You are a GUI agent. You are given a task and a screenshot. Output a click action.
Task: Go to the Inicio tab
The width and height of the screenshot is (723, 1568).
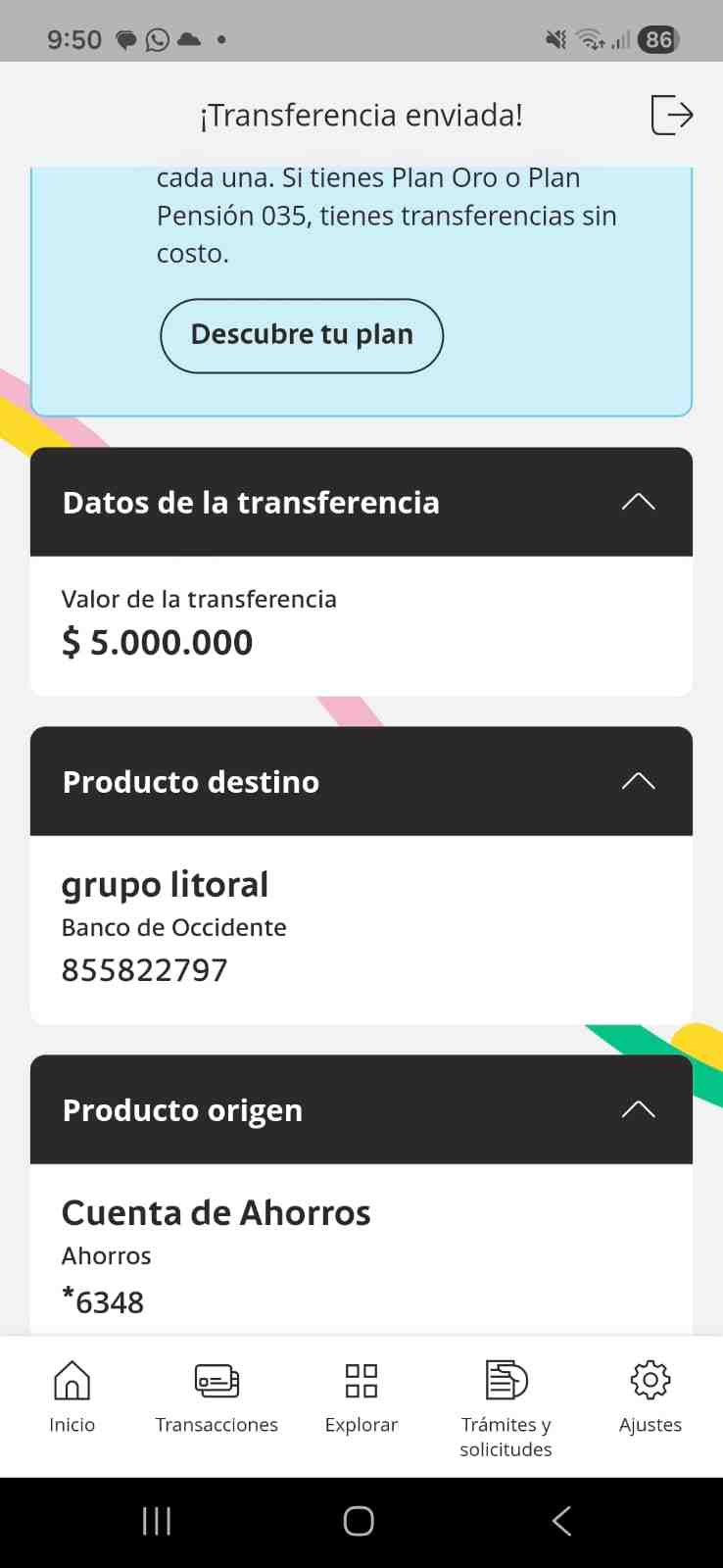click(72, 1397)
